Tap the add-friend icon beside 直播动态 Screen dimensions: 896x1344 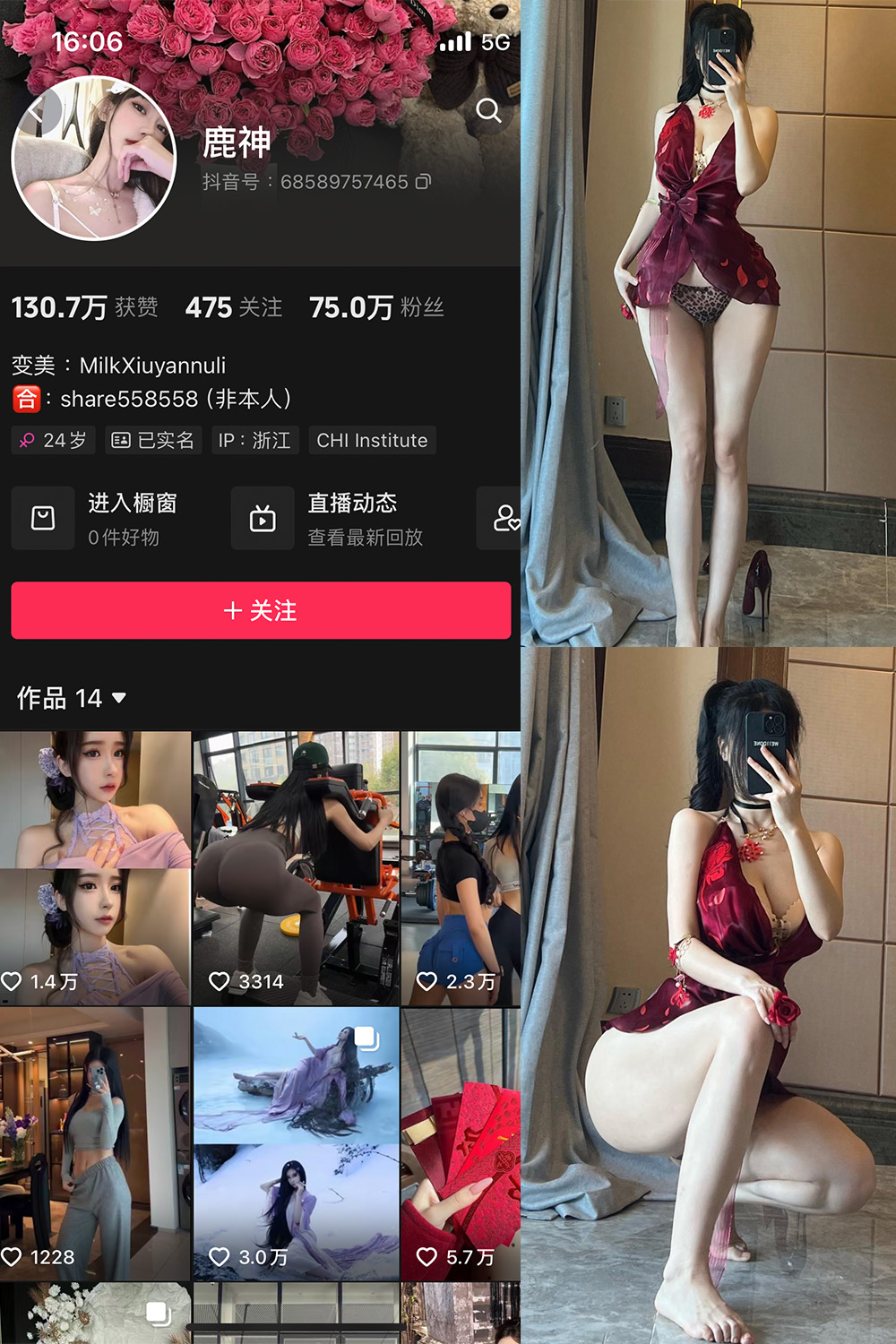[504, 518]
